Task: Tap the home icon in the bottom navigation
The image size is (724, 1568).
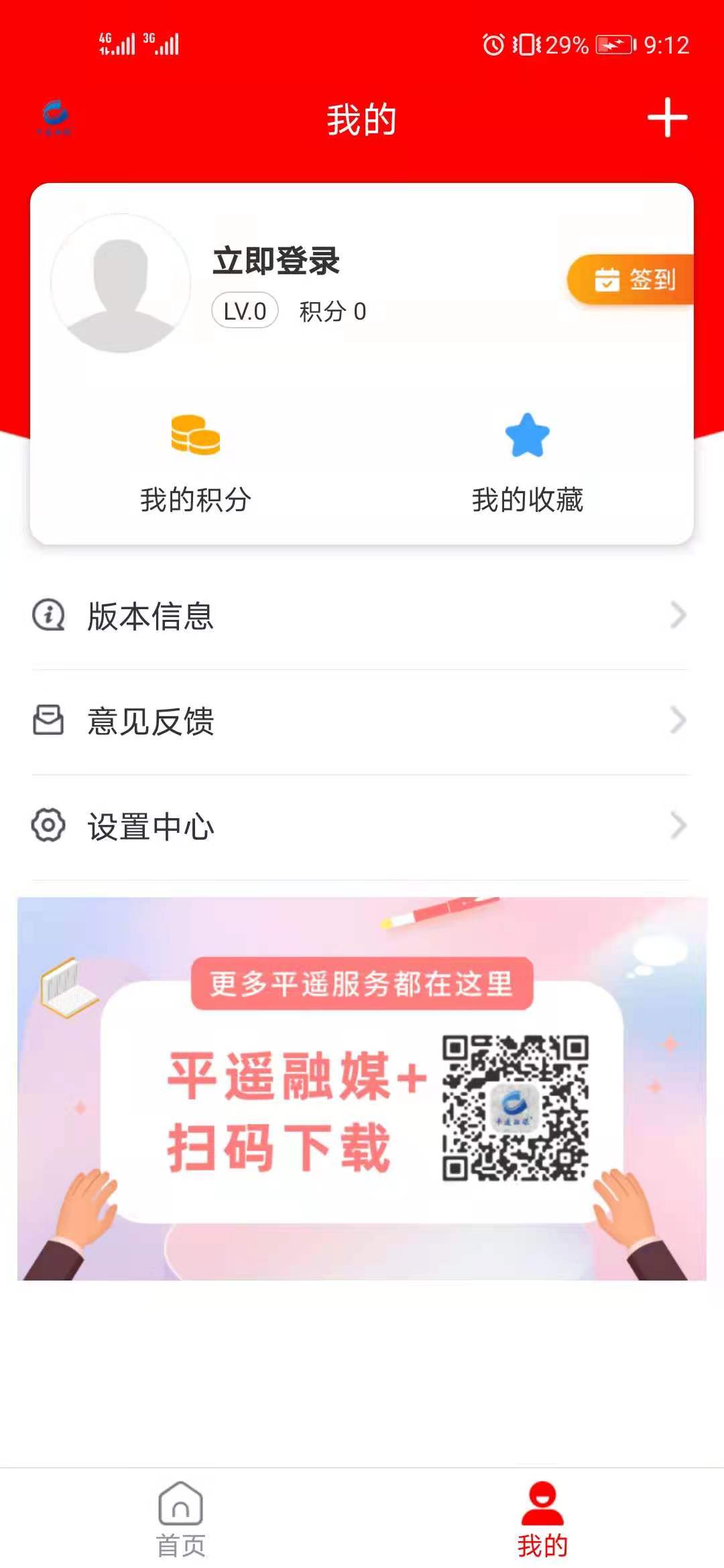Action: tap(180, 1500)
